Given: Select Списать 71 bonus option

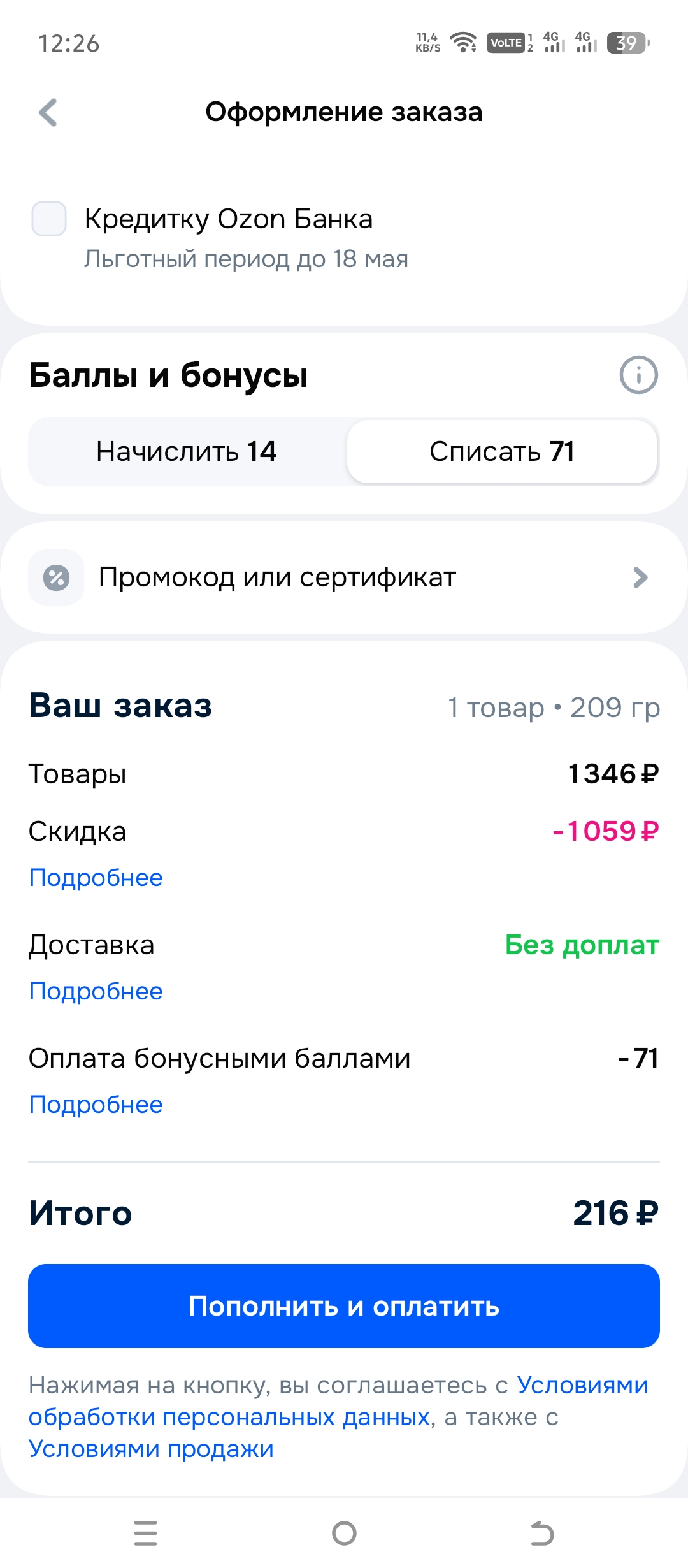Looking at the screenshot, I should pos(502,452).
